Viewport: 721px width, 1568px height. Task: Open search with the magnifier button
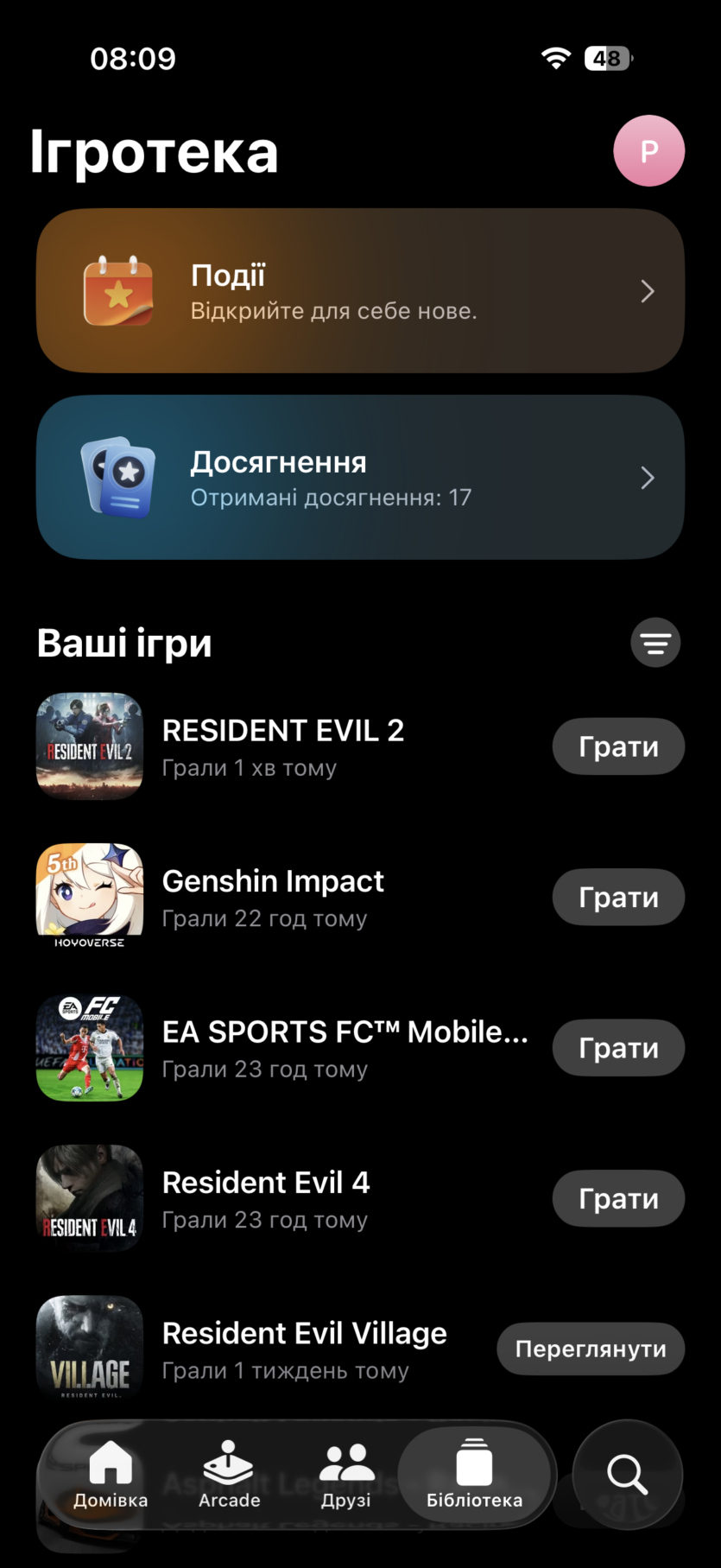(x=627, y=1475)
